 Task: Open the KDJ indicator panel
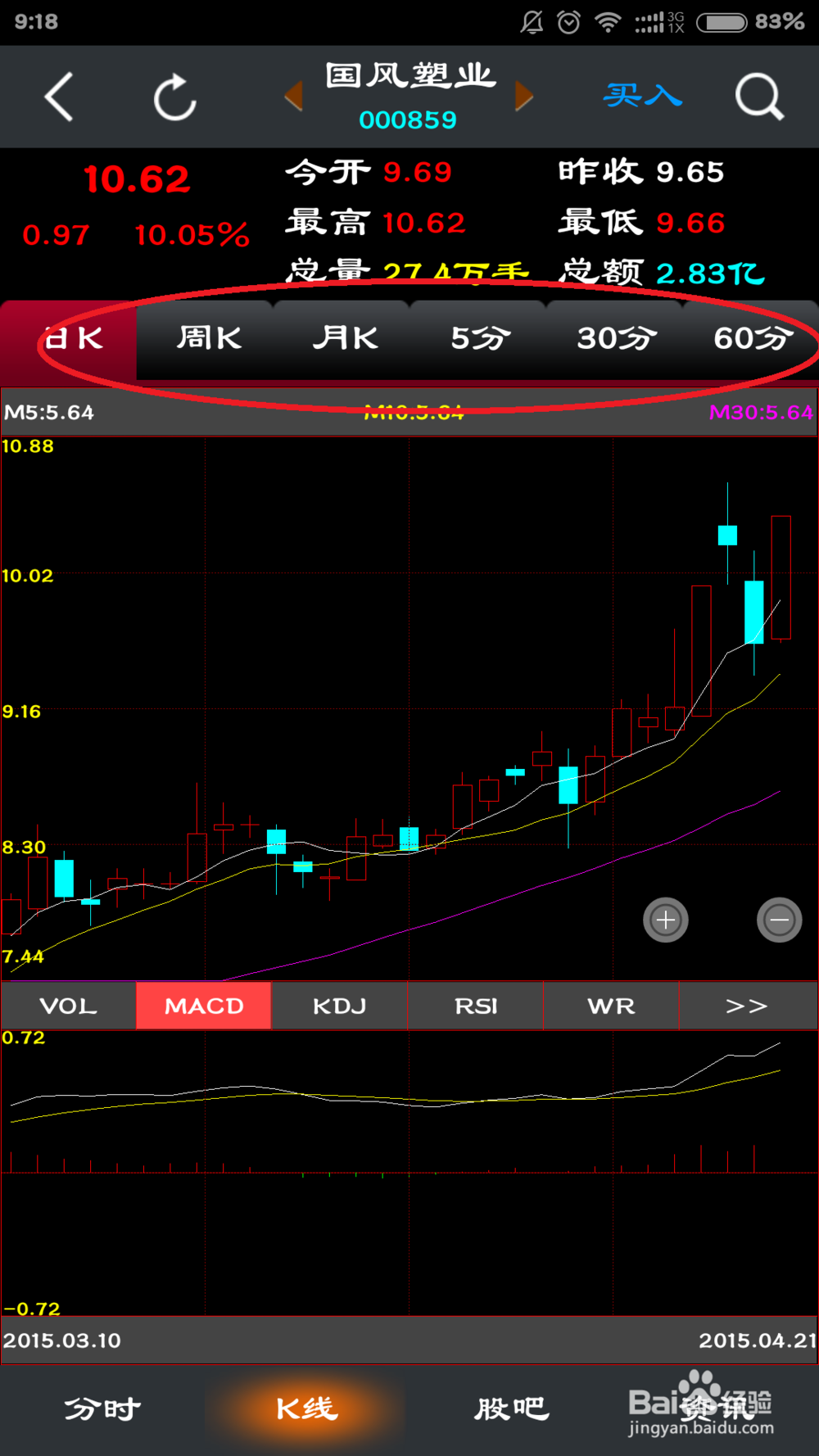click(339, 1006)
